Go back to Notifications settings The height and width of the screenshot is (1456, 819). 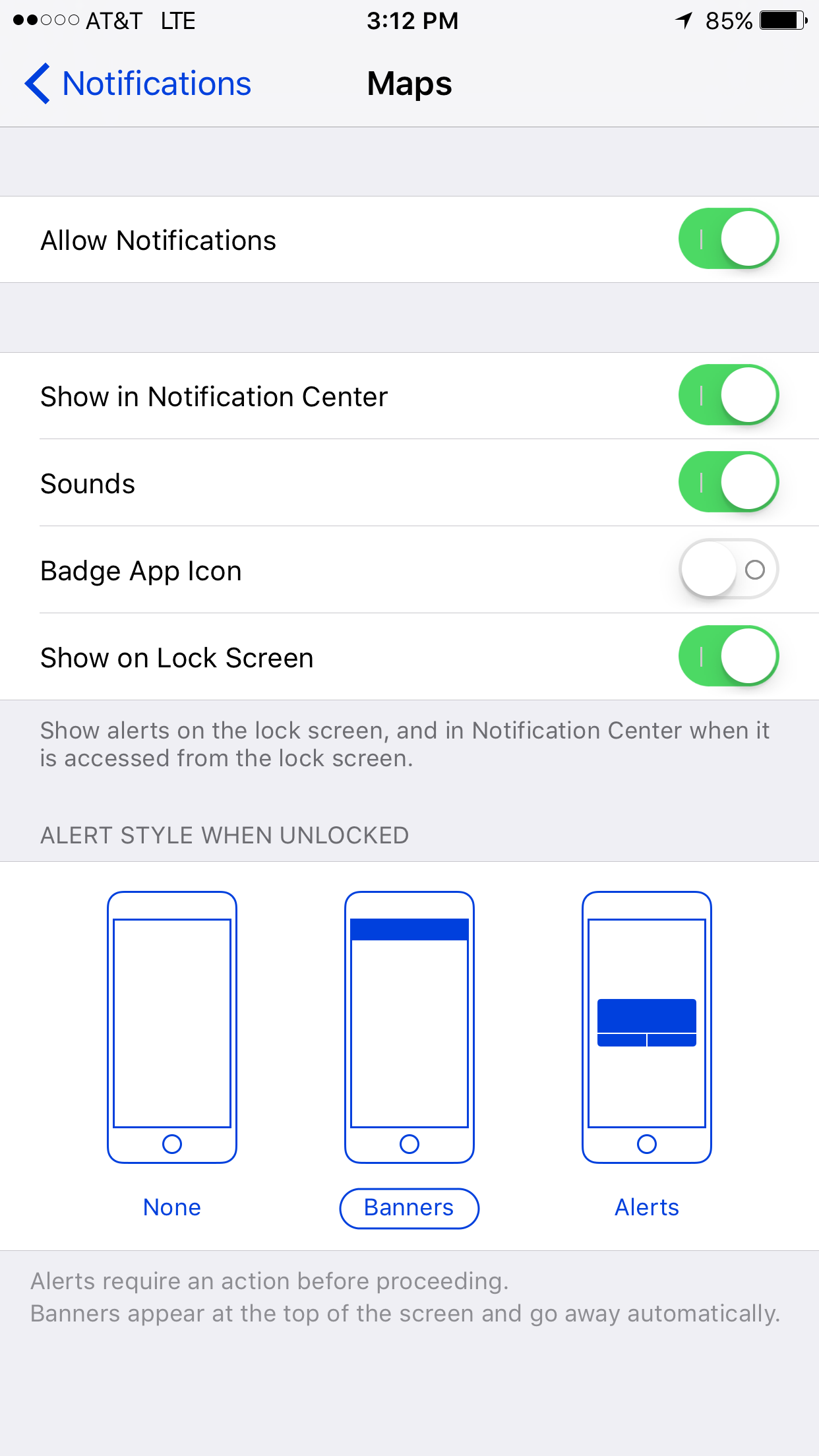[x=138, y=84]
